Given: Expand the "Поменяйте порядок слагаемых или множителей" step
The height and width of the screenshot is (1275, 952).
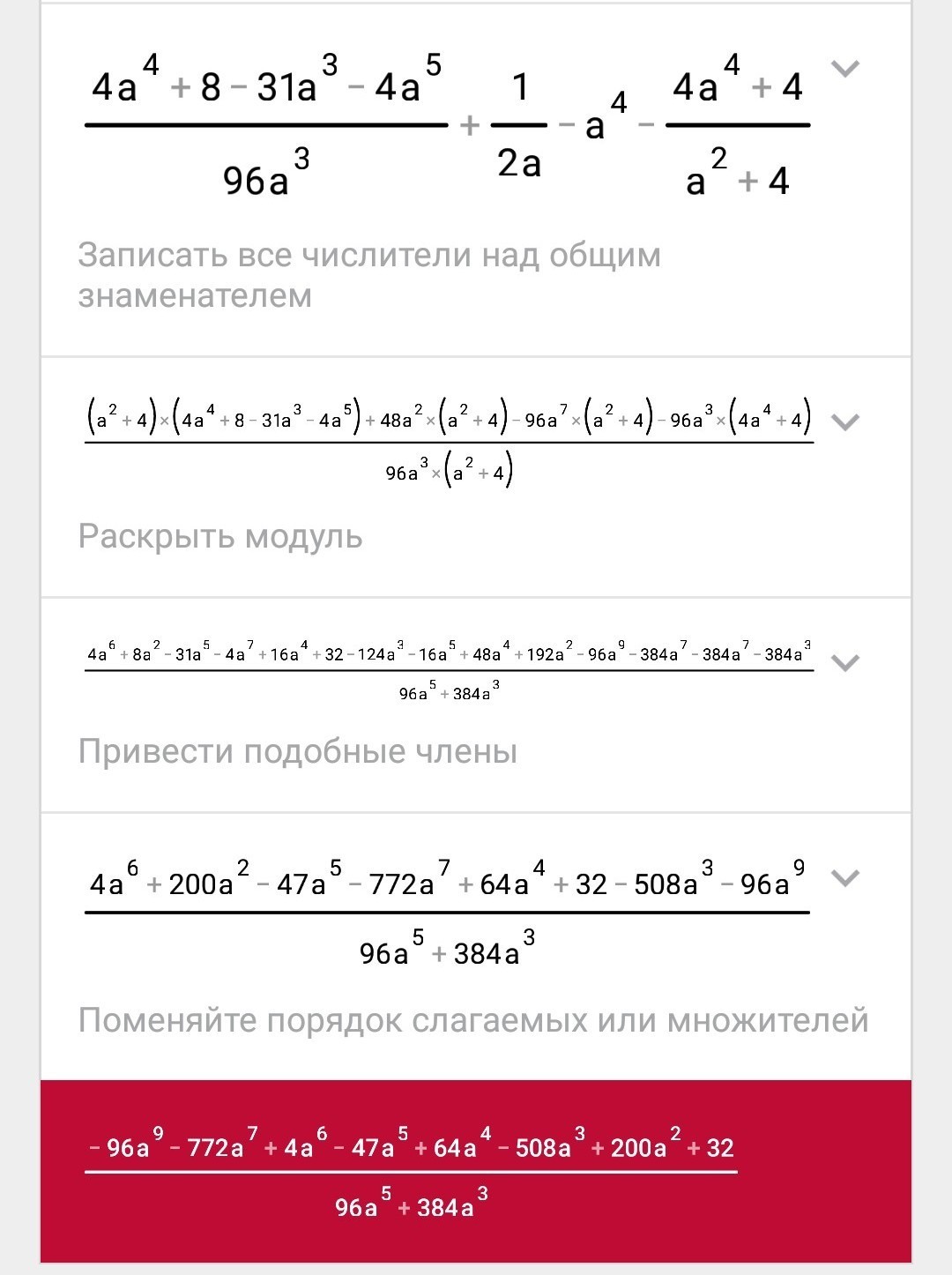Looking at the screenshot, I should pyautogui.click(x=844, y=877).
